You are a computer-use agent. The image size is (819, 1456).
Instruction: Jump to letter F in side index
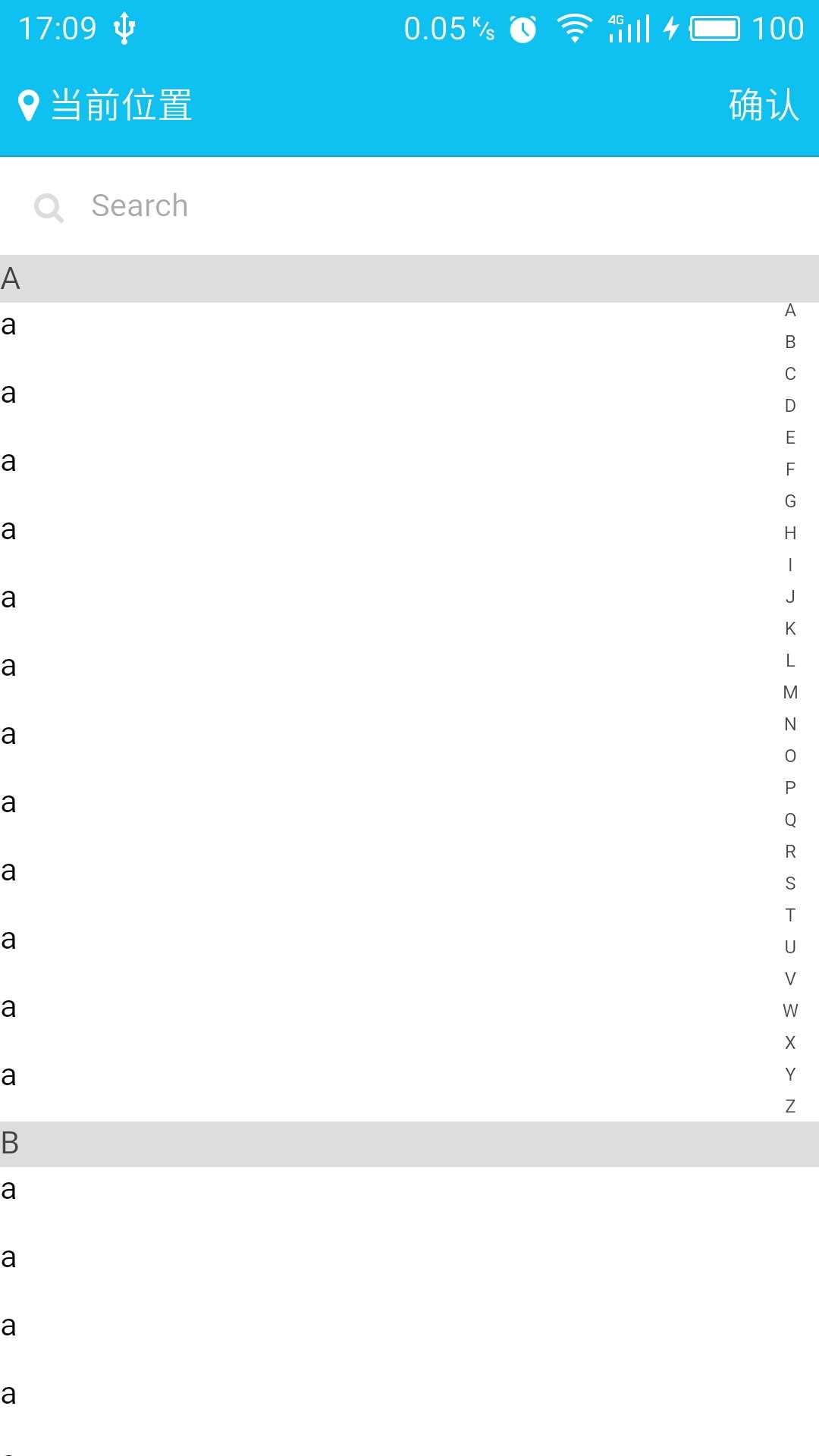[790, 469]
